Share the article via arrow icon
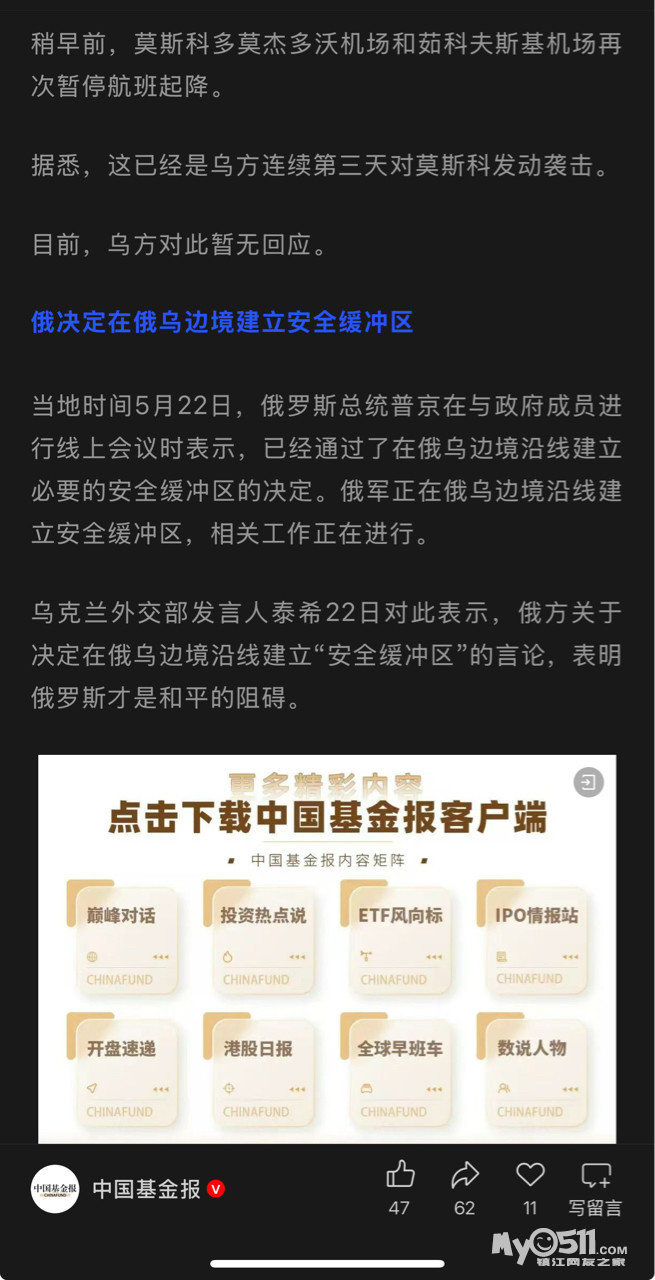Viewport: 655px width, 1280px height. 465,1174
